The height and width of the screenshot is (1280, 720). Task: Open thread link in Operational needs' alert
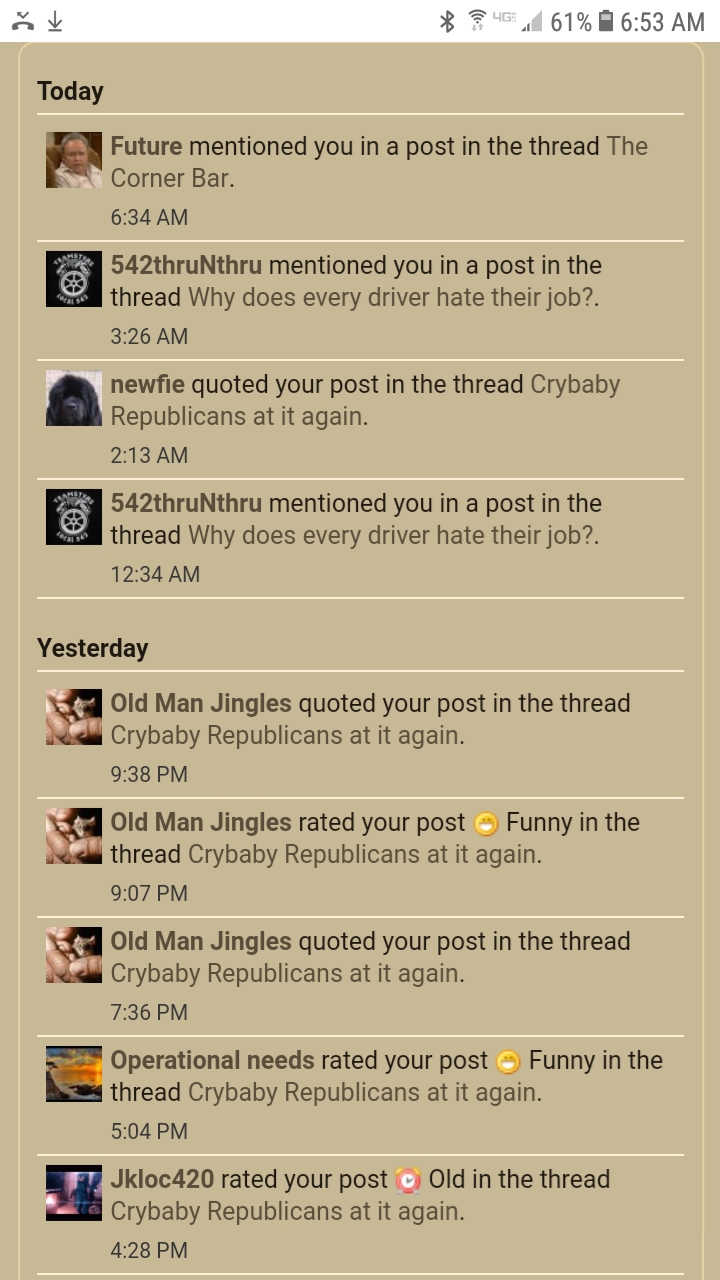coord(364,1092)
